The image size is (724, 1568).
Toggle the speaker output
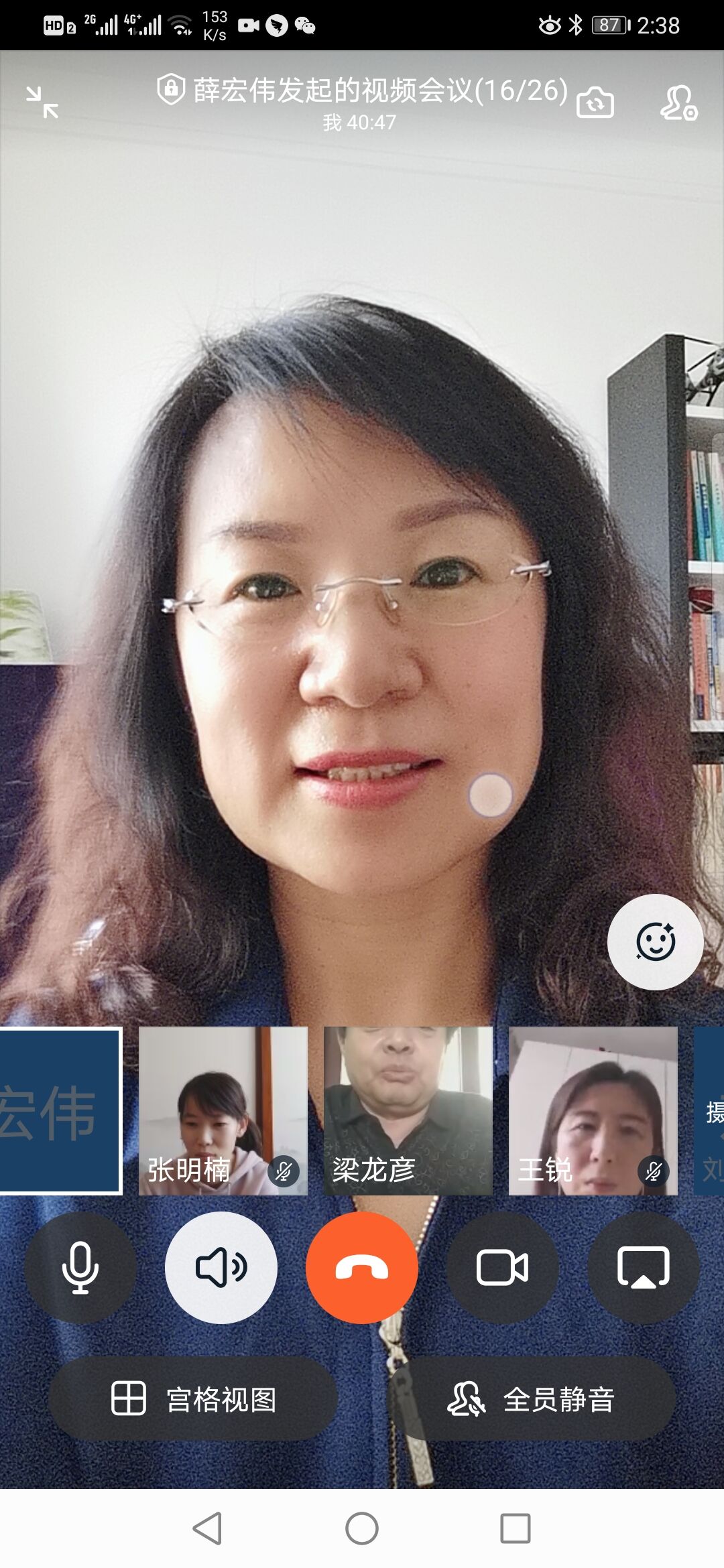click(221, 1267)
